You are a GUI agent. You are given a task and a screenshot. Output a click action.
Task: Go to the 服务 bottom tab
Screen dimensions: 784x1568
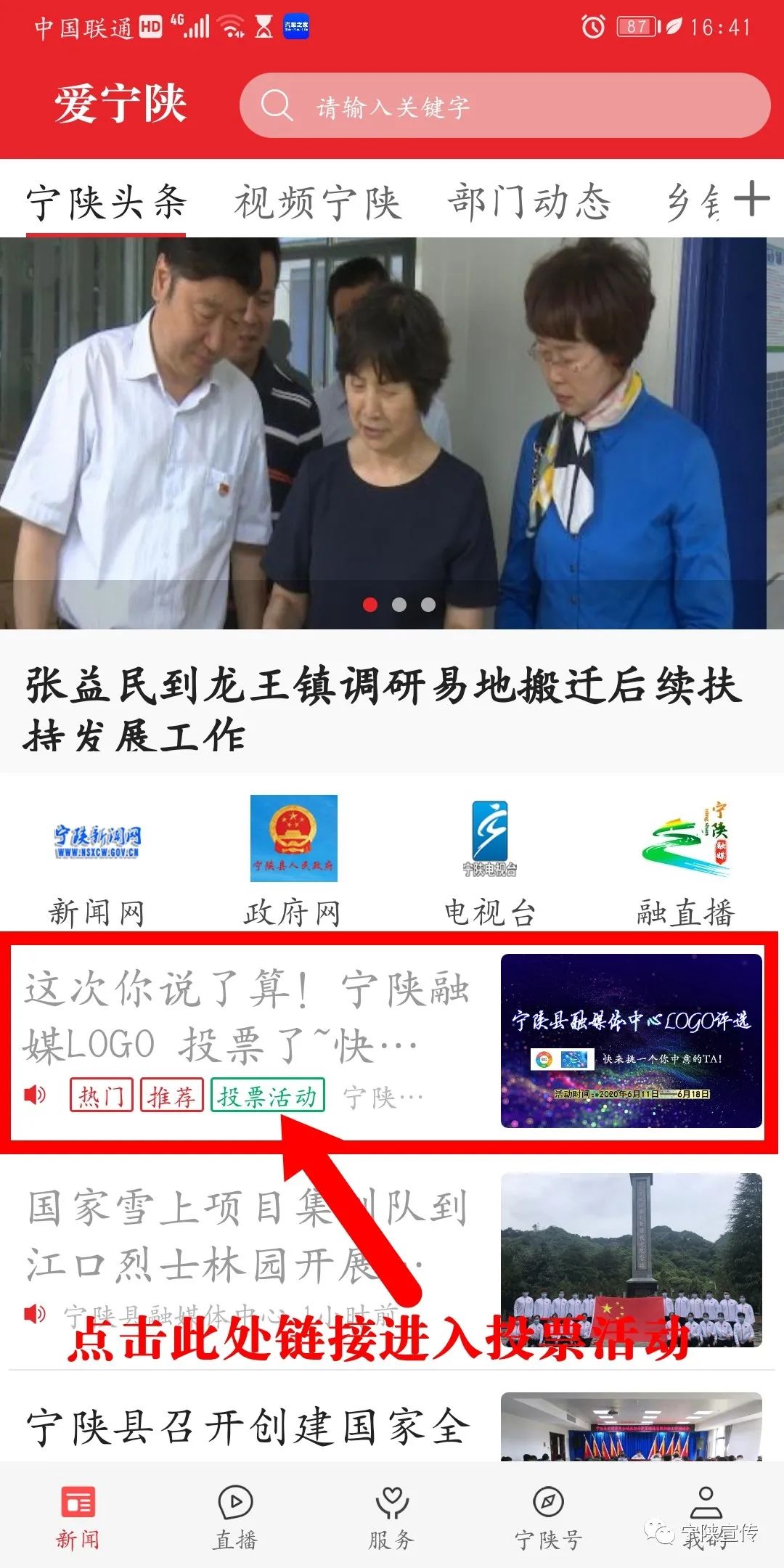click(392, 1517)
